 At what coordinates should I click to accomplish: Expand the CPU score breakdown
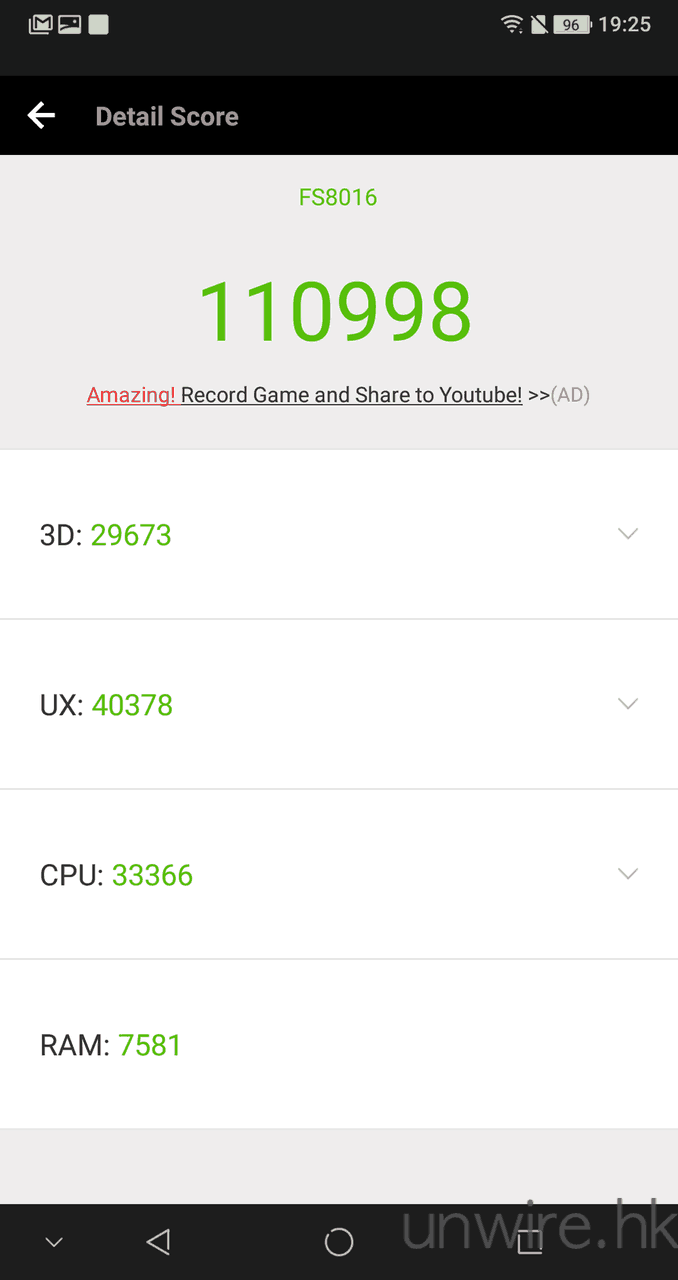(x=627, y=874)
